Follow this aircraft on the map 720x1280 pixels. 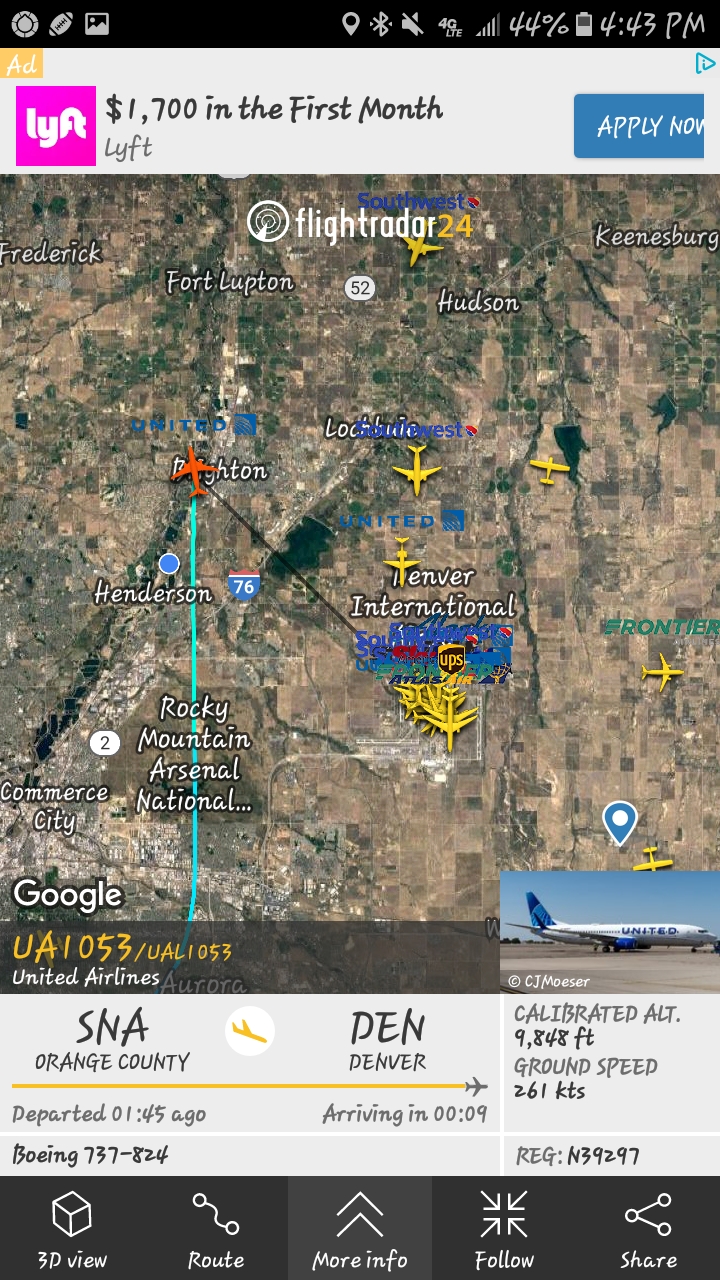(504, 1228)
